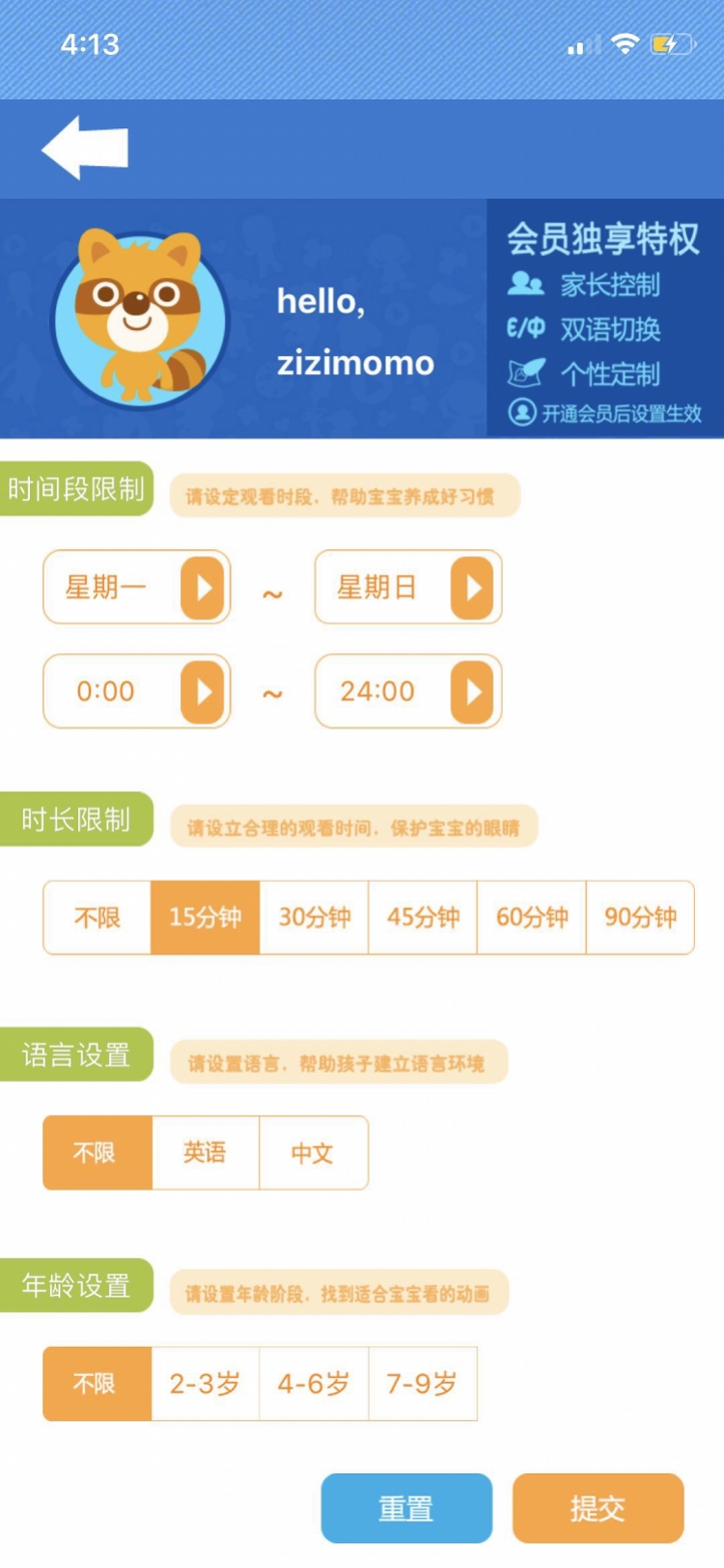Select 不限 for the duration limit
Screen dimensions: 724x1568
(97, 917)
